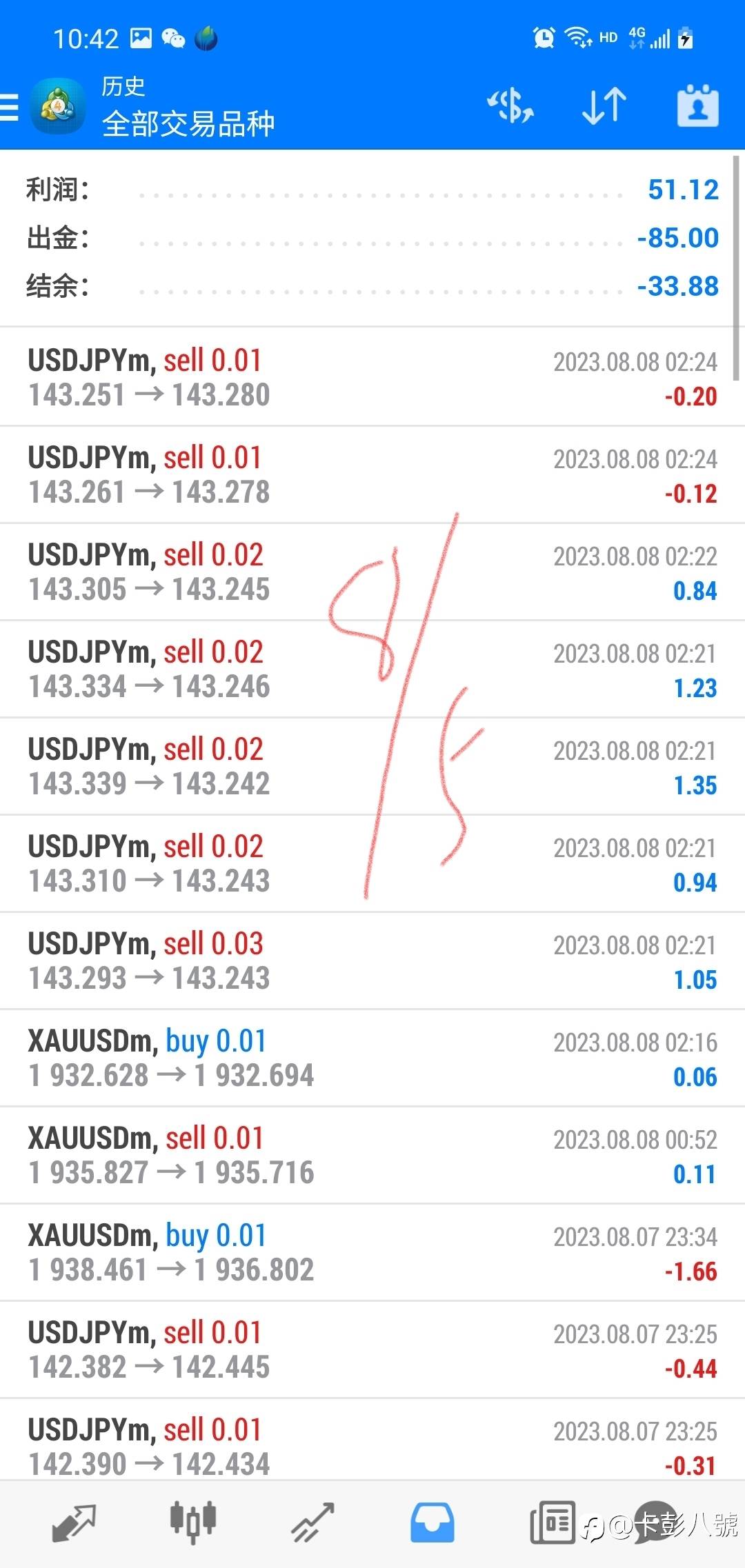The height and width of the screenshot is (1568, 745).
Task: Open XAUUSDm buy 0.01 trade with 0.06 profit
Action: tap(372, 1058)
